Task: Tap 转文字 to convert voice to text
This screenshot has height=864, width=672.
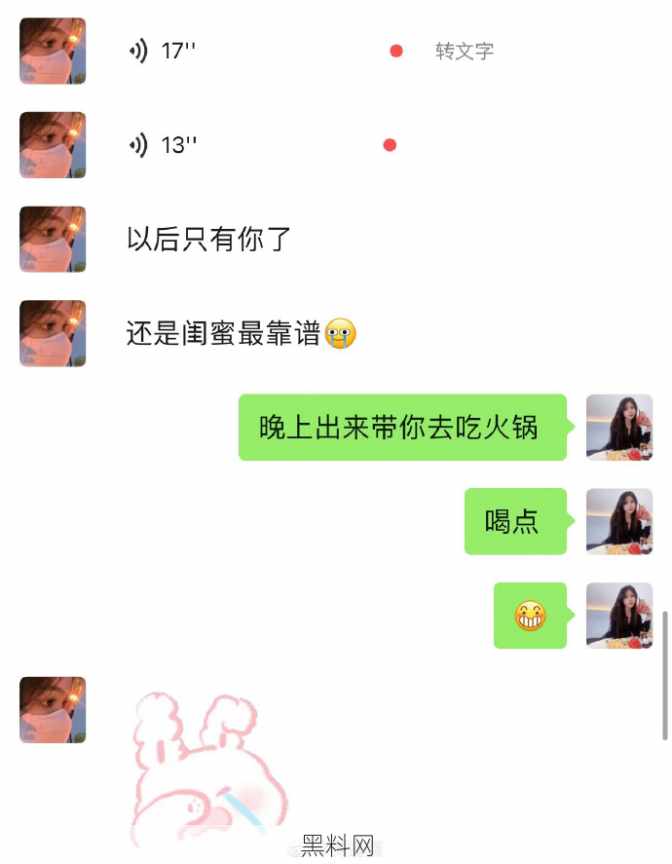Action: pos(464,51)
